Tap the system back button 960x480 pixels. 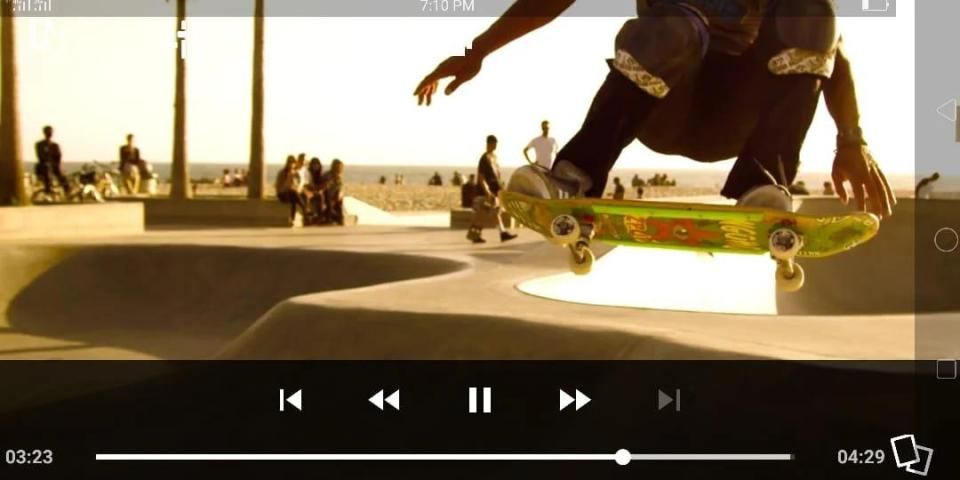pyautogui.click(x=946, y=111)
